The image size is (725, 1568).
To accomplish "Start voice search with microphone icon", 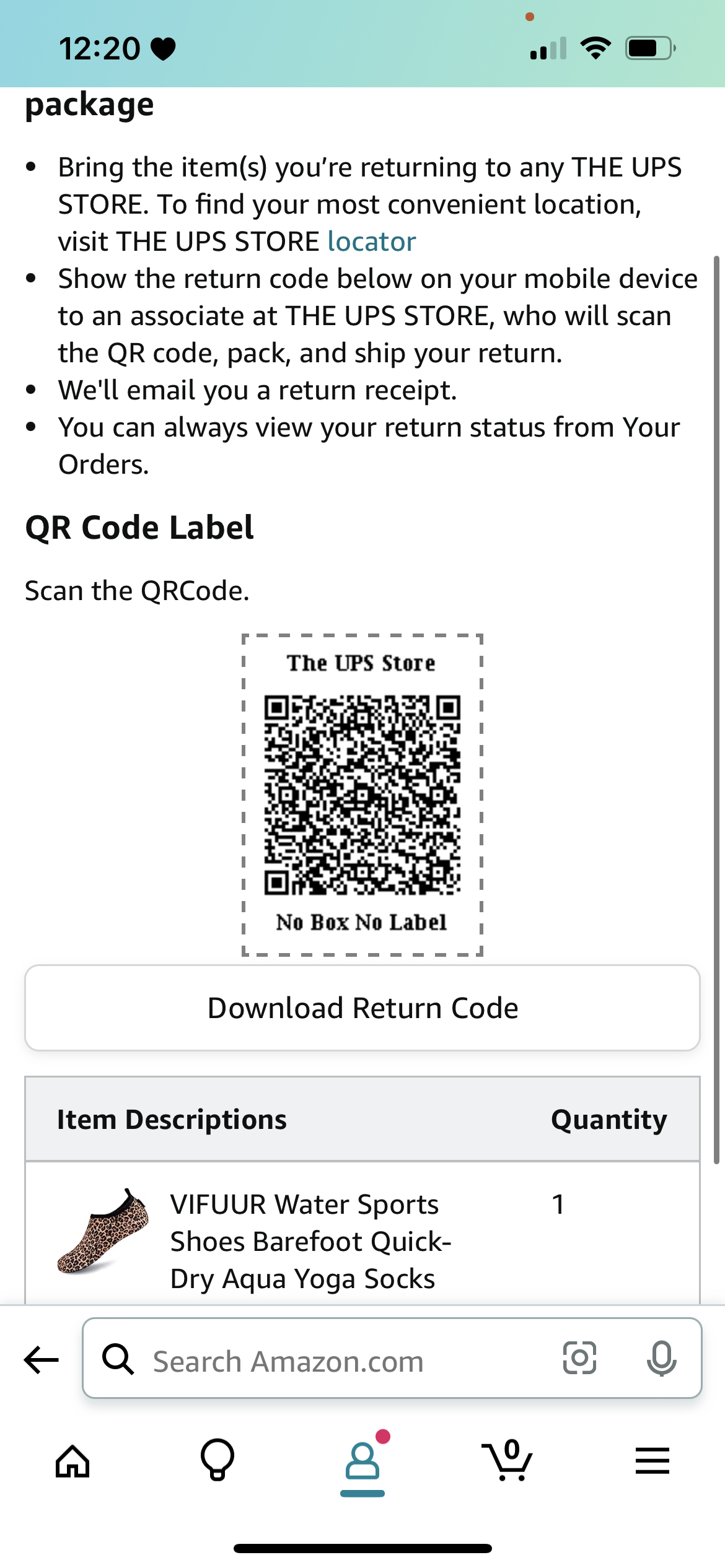I will click(662, 1358).
